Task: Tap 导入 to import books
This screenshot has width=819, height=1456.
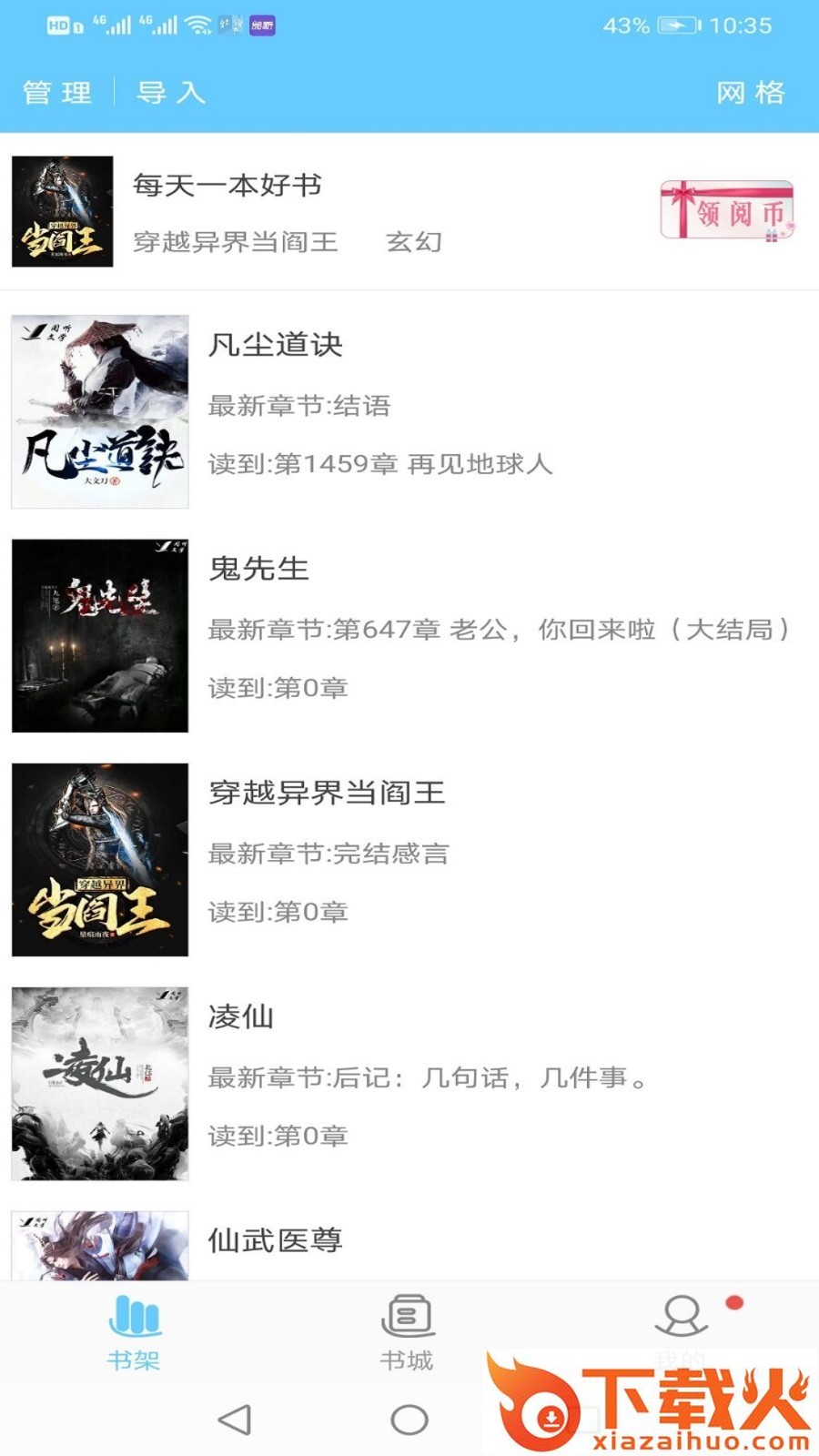Action: coord(171,93)
